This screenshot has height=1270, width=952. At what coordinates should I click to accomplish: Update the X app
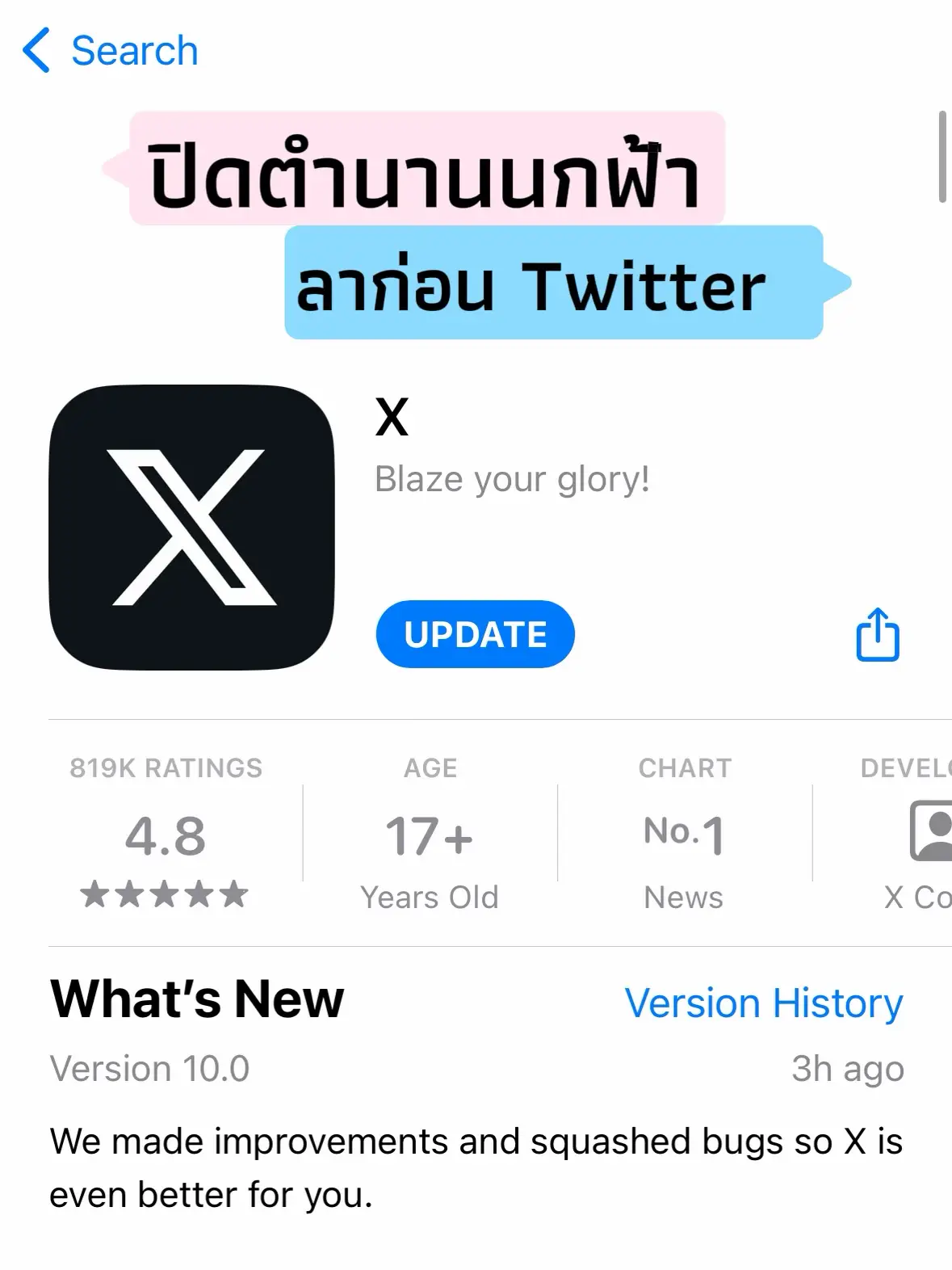pyautogui.click(x=475, y=634)
